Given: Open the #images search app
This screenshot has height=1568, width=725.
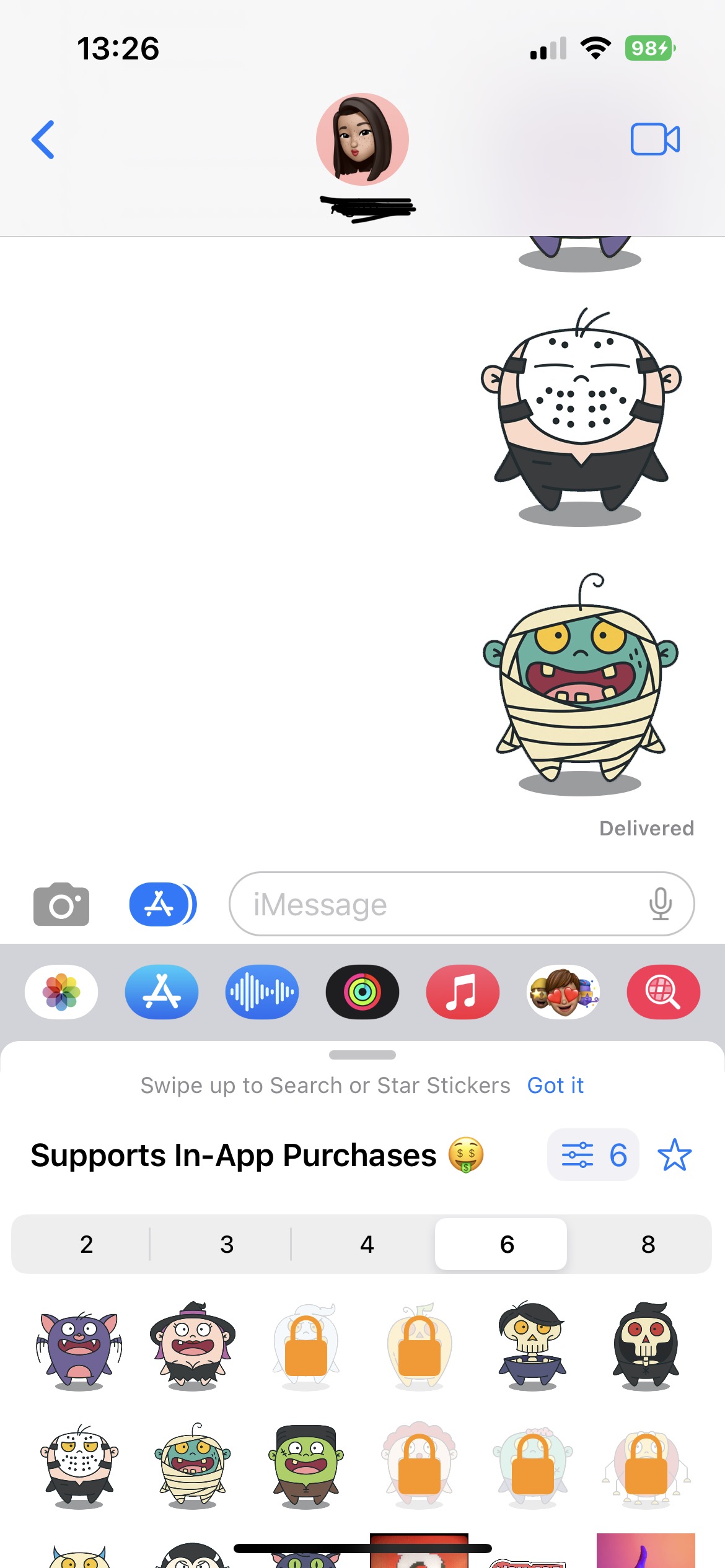Looking at the screenshot, I should 664,992.
